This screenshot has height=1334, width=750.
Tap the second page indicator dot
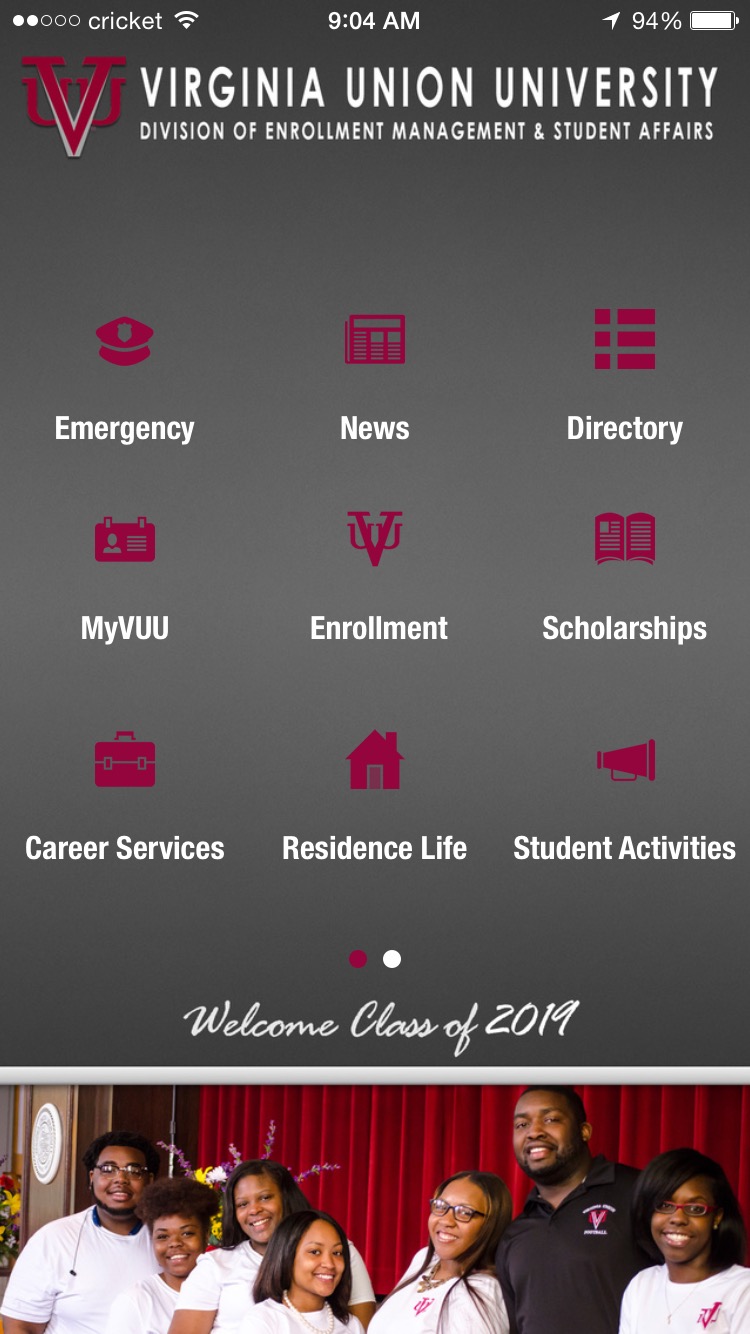point(392,959)
